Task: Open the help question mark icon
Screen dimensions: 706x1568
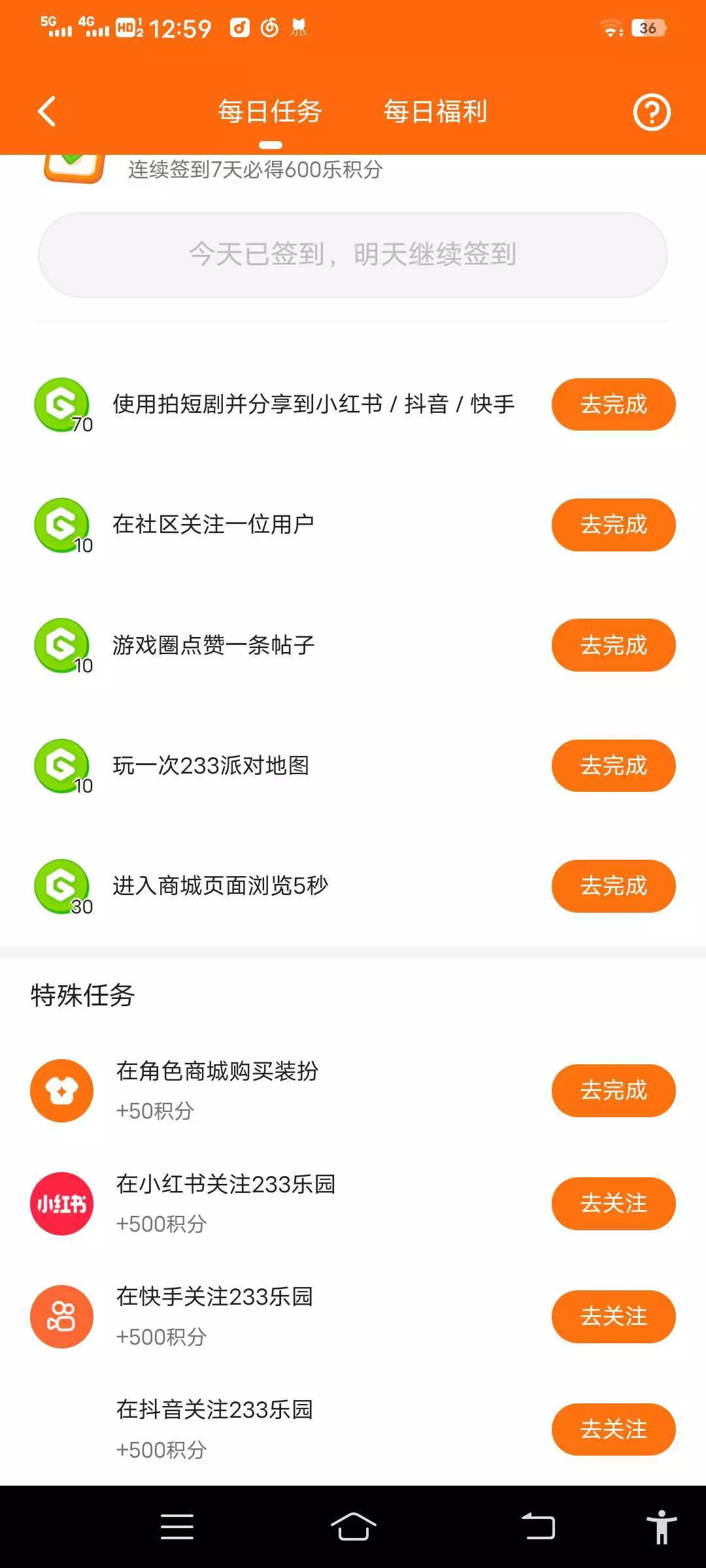Action: point(651,112)
